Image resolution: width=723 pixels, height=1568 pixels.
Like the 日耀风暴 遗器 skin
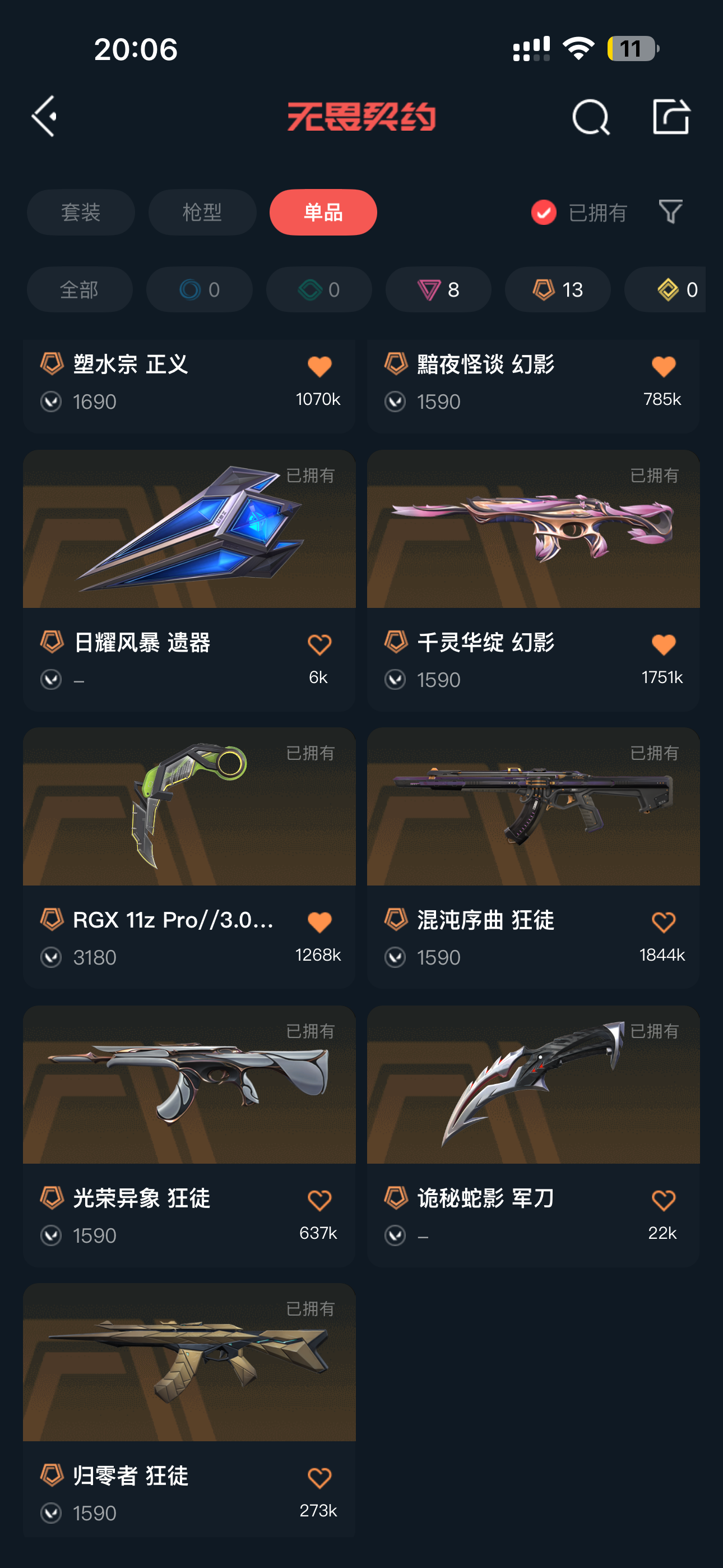coord(319,644)
